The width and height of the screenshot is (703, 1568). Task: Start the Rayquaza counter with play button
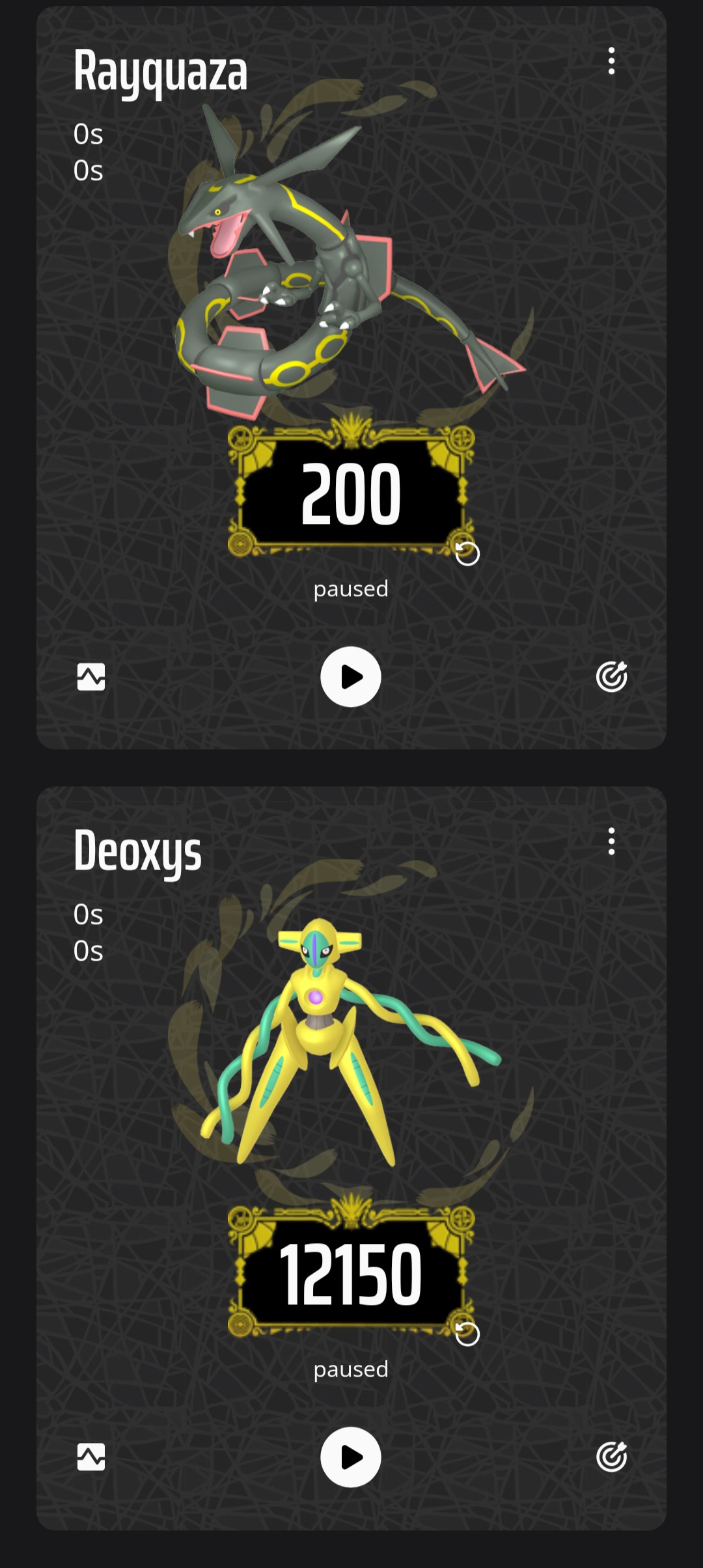pos(351,677)
